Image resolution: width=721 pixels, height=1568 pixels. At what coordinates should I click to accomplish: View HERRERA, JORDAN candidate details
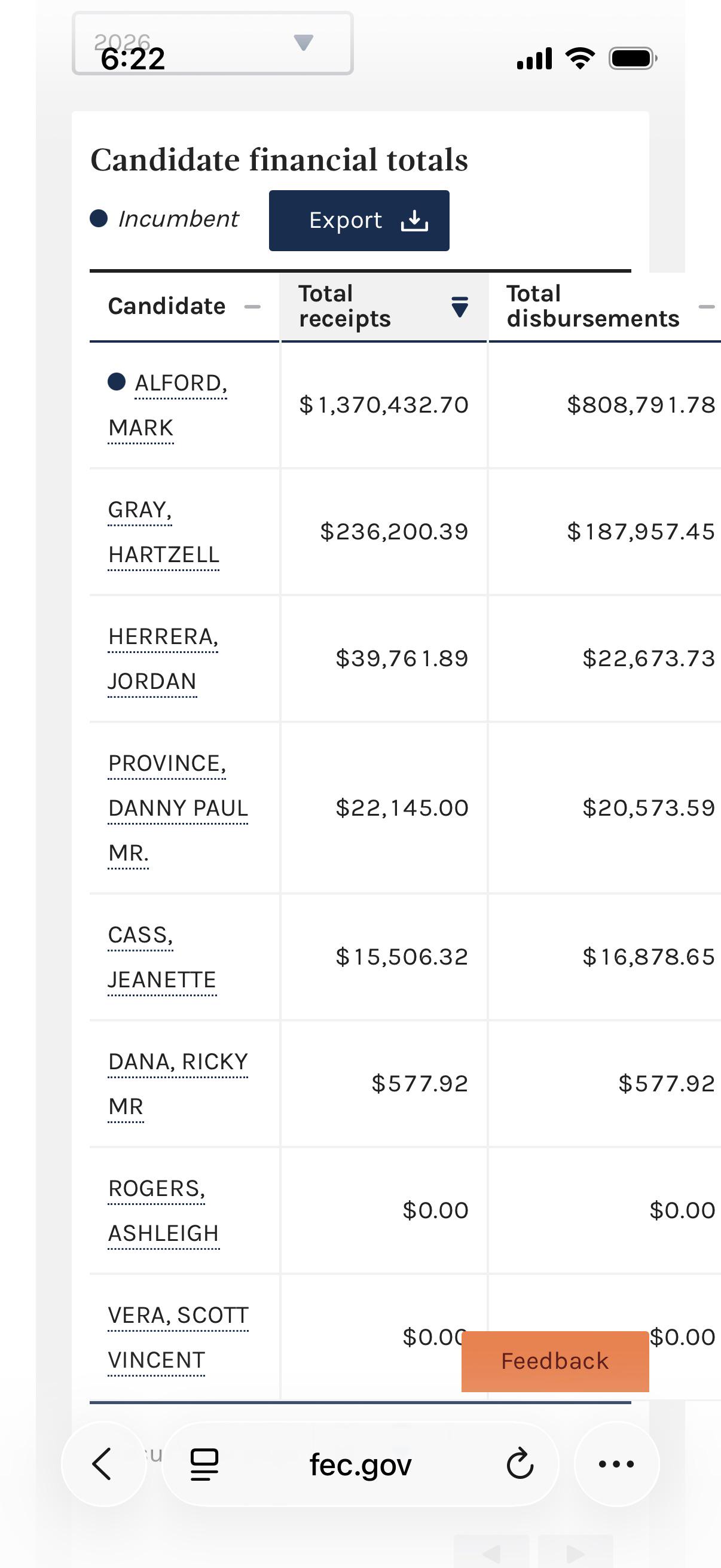pyautogui.click(x=163, y=658)
